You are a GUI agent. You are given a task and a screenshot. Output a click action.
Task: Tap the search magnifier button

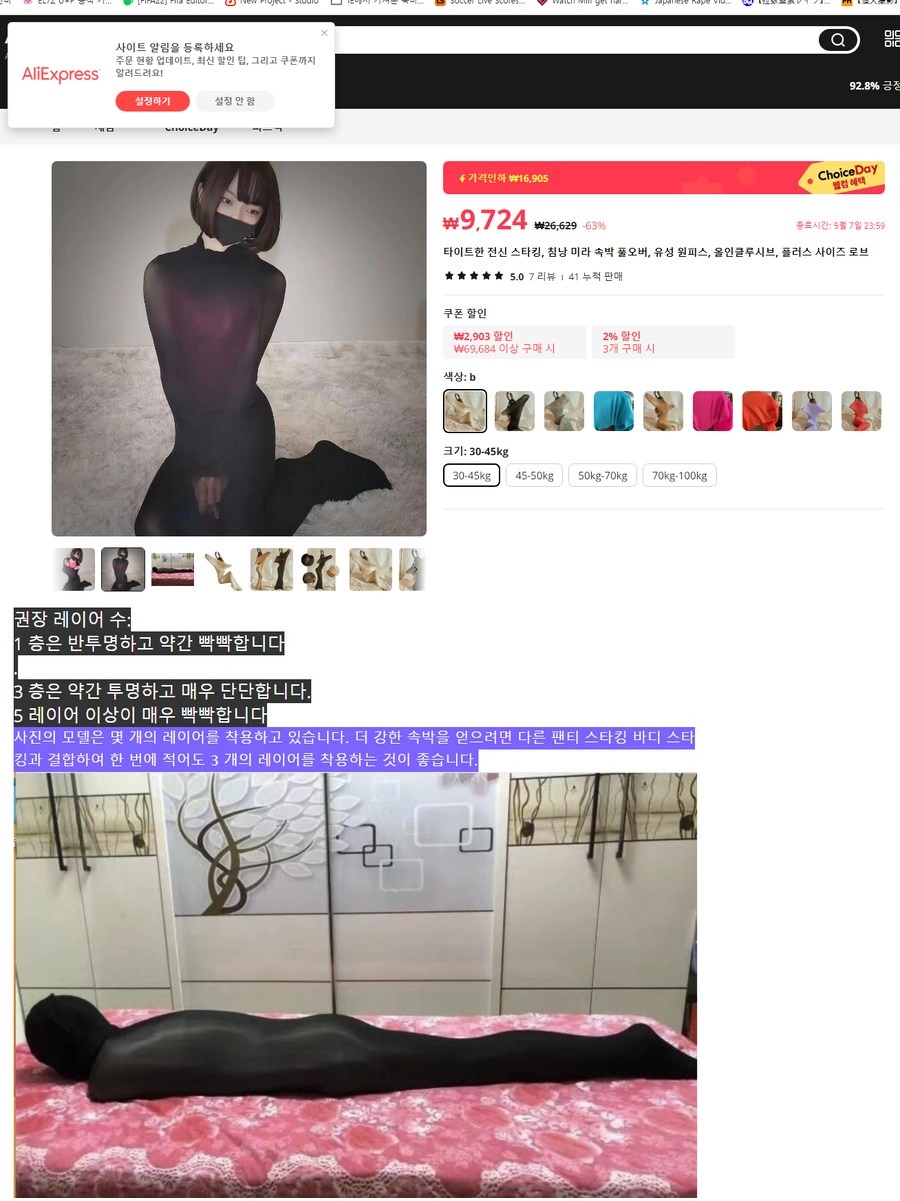coord(837,40)
